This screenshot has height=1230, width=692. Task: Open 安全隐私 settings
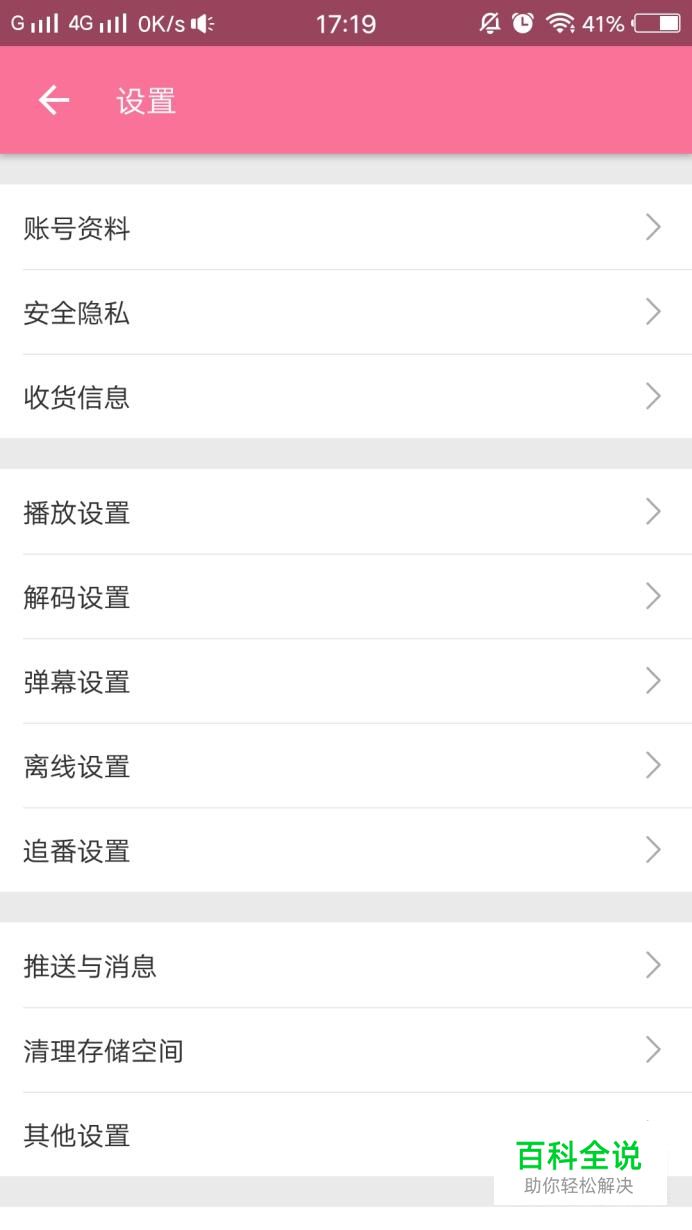(345, 313)
